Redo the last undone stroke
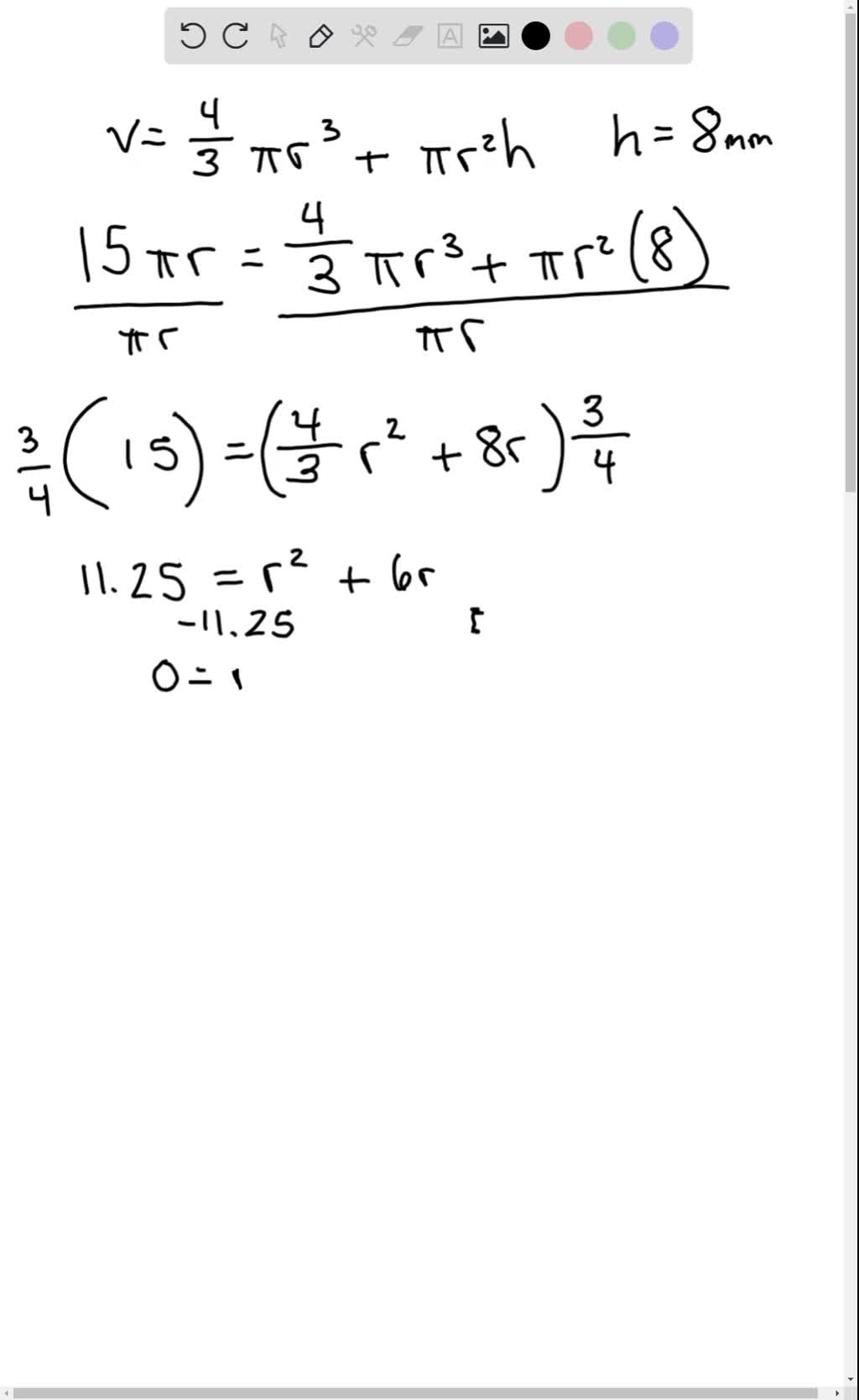This screenshot has height=1400, width=859. click(x=236, y=36)
